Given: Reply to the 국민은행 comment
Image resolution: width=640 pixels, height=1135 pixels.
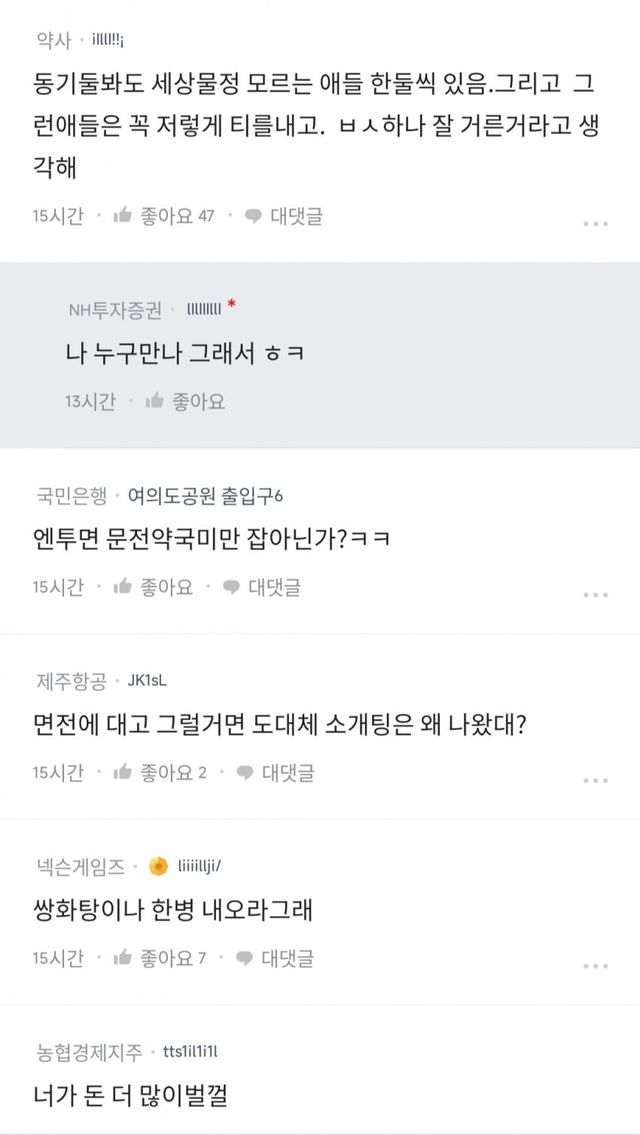Looking at the screenshot, I should coord(262,587).
